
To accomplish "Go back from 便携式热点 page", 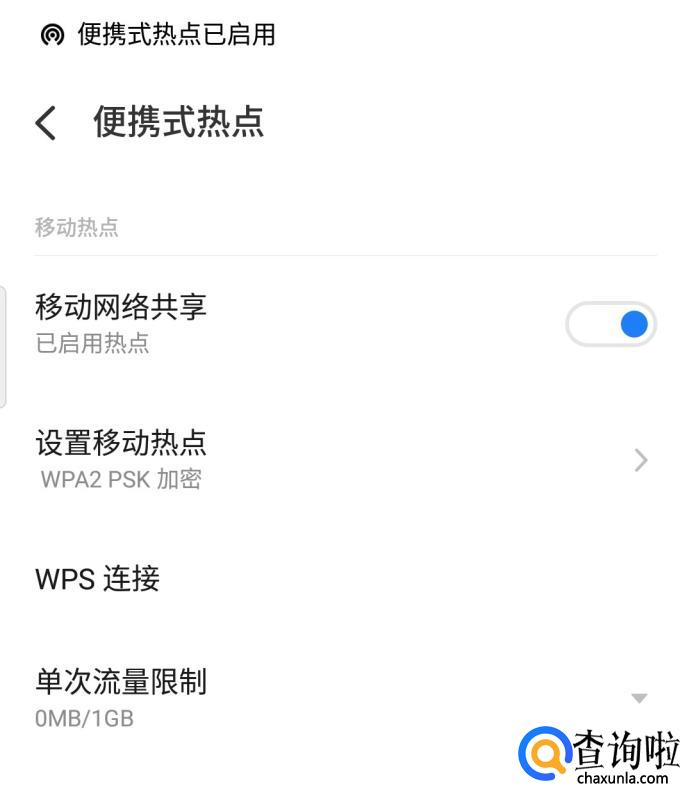I will (46, 123).
